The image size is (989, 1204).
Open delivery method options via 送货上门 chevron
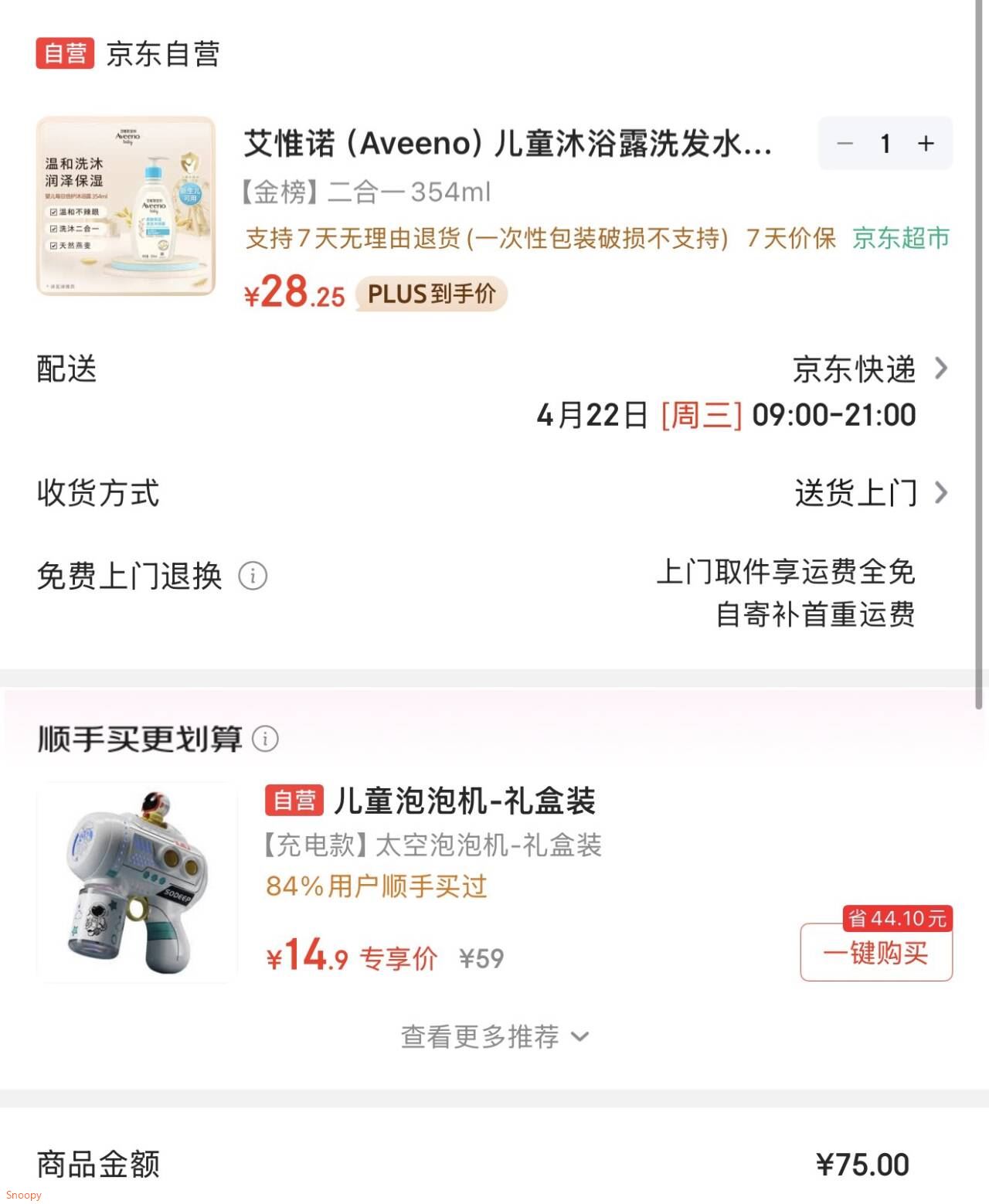[940, 492]
